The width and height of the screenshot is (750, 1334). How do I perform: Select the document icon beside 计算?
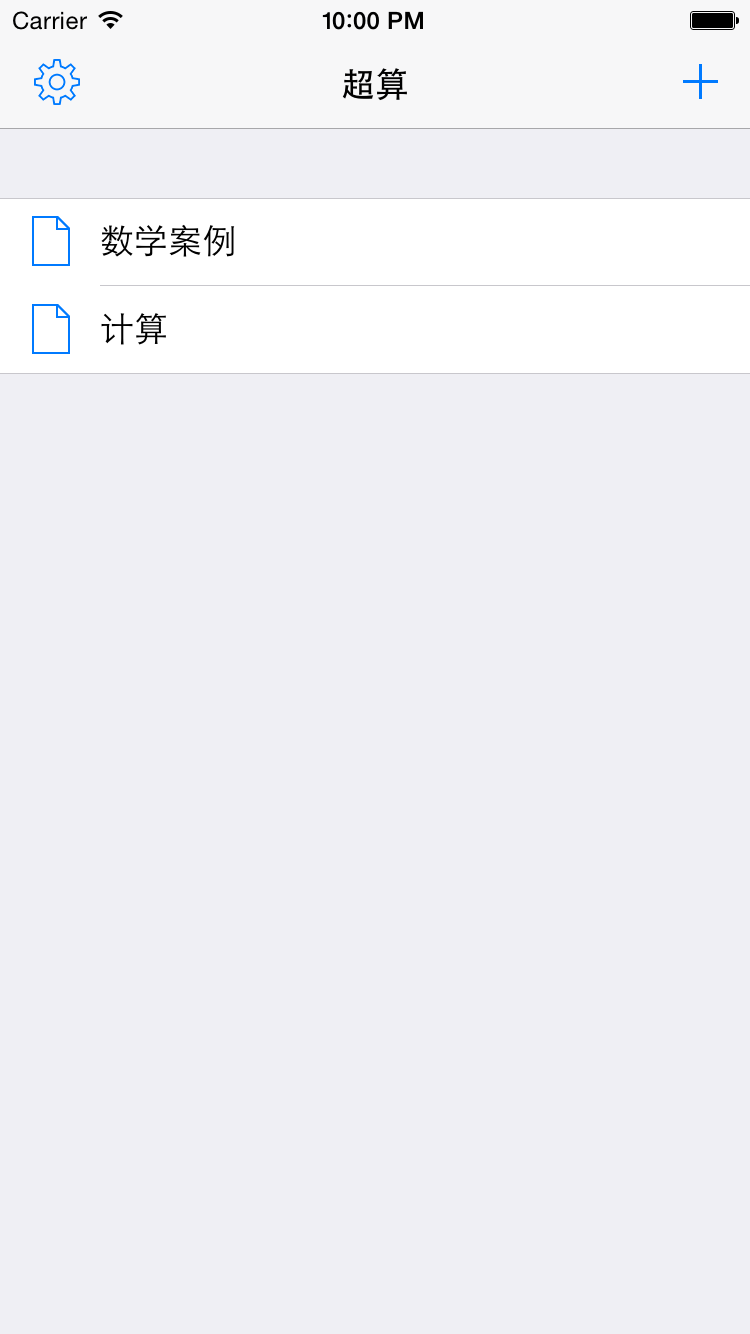[x=51, y=329]
